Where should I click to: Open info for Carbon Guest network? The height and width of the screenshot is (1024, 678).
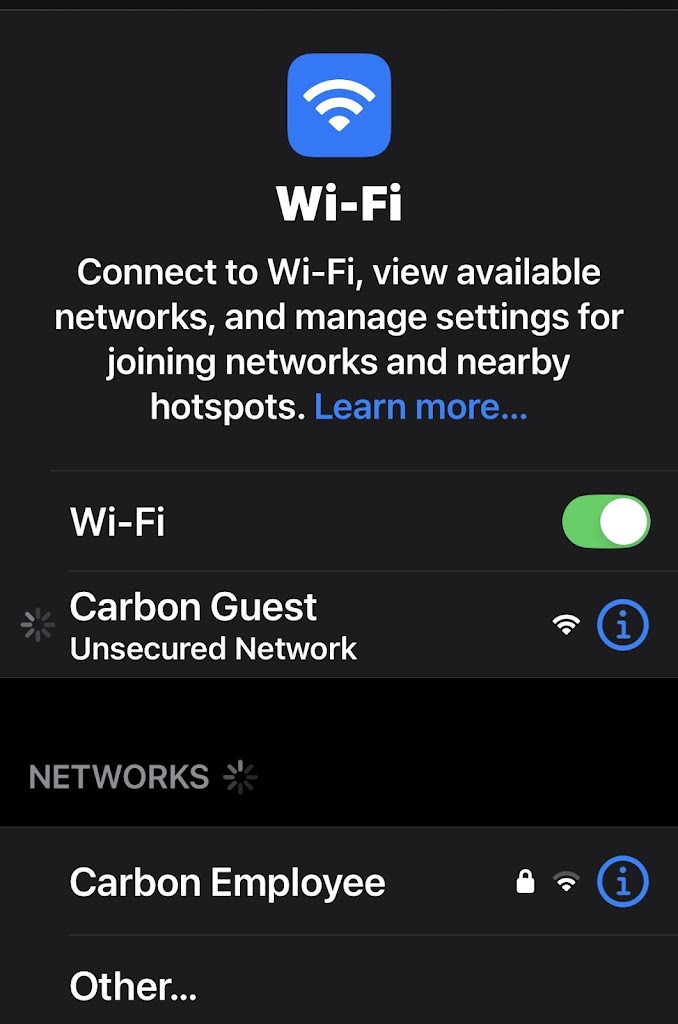pos(622,626)
